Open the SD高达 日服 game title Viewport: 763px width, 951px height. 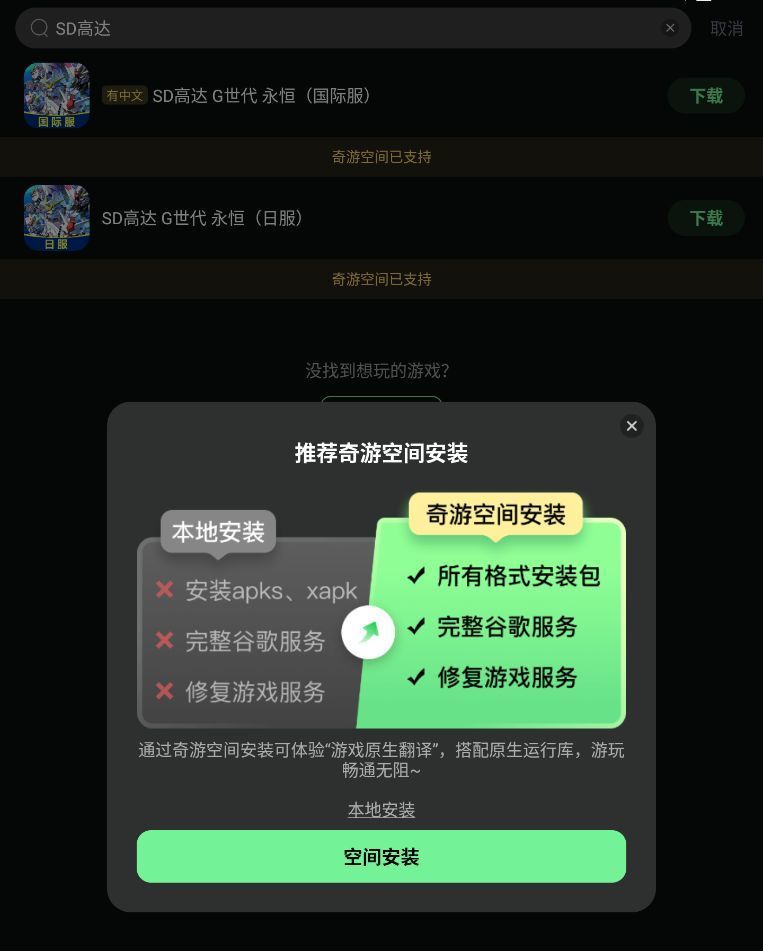[203, 218]
